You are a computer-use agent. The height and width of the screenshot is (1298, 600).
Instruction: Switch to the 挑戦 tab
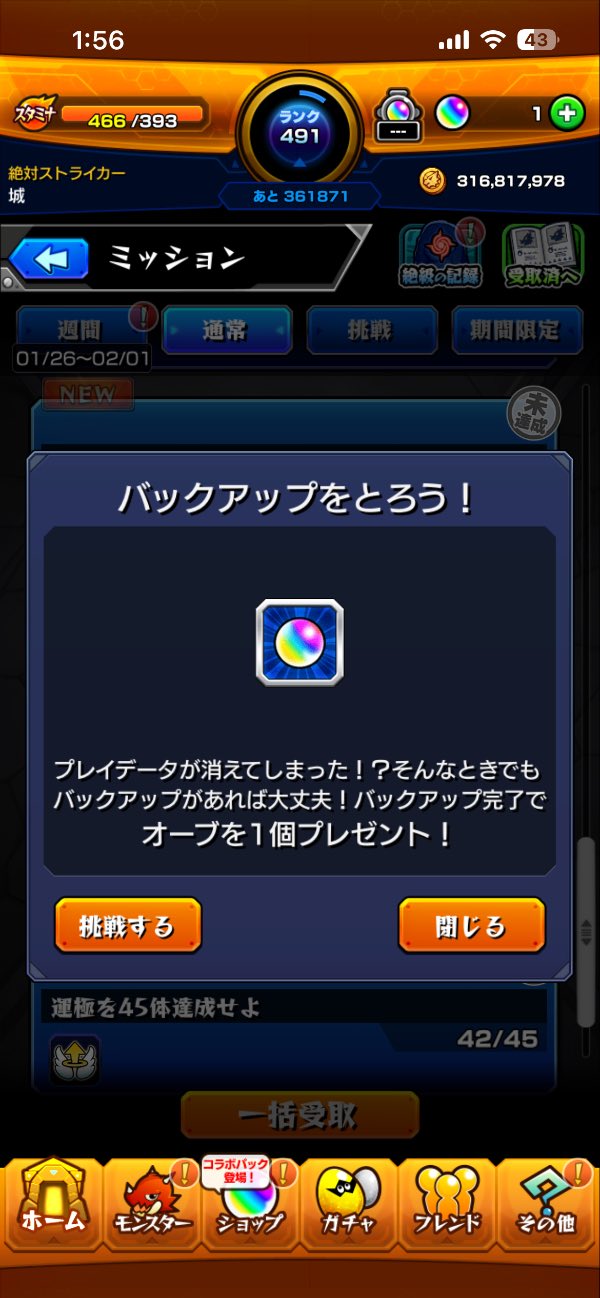click(x=372, y=331)
